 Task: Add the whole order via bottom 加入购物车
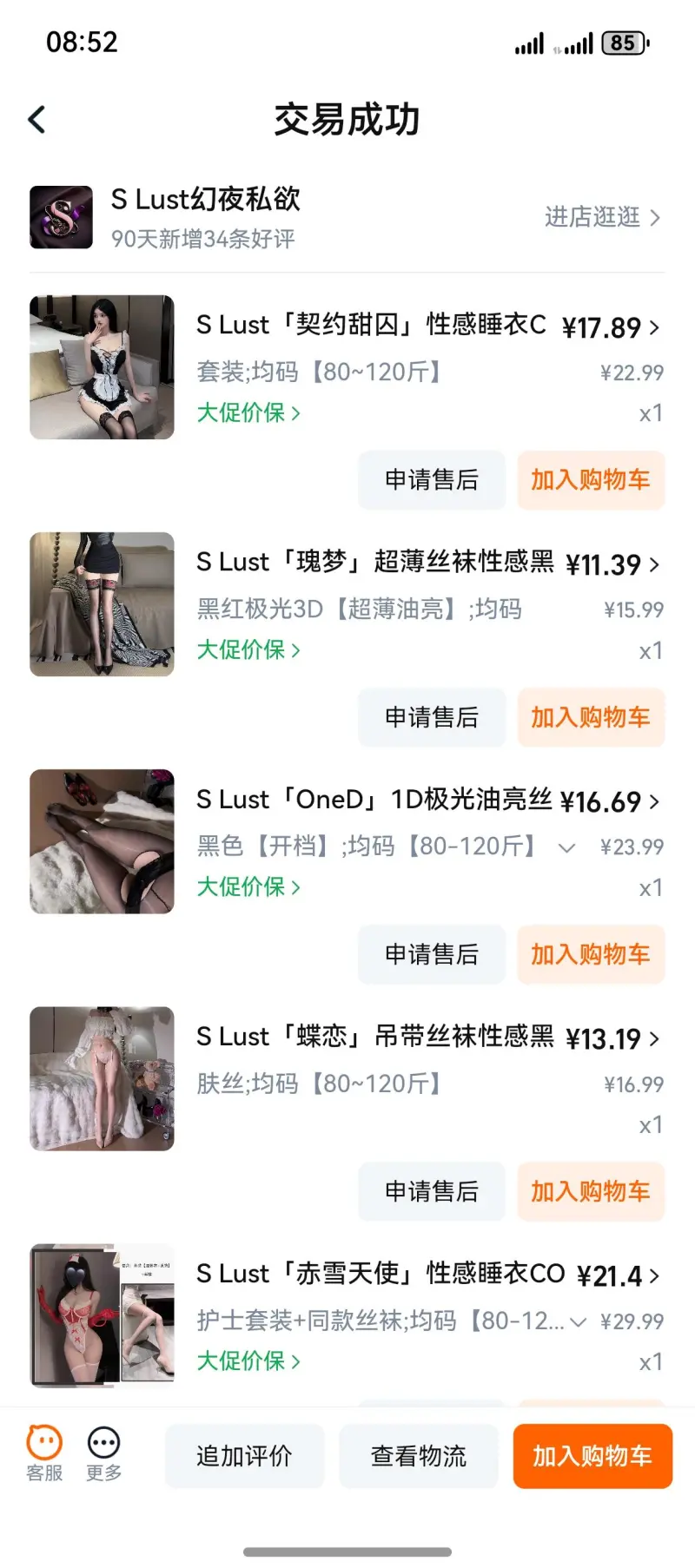pos(592,1456)
